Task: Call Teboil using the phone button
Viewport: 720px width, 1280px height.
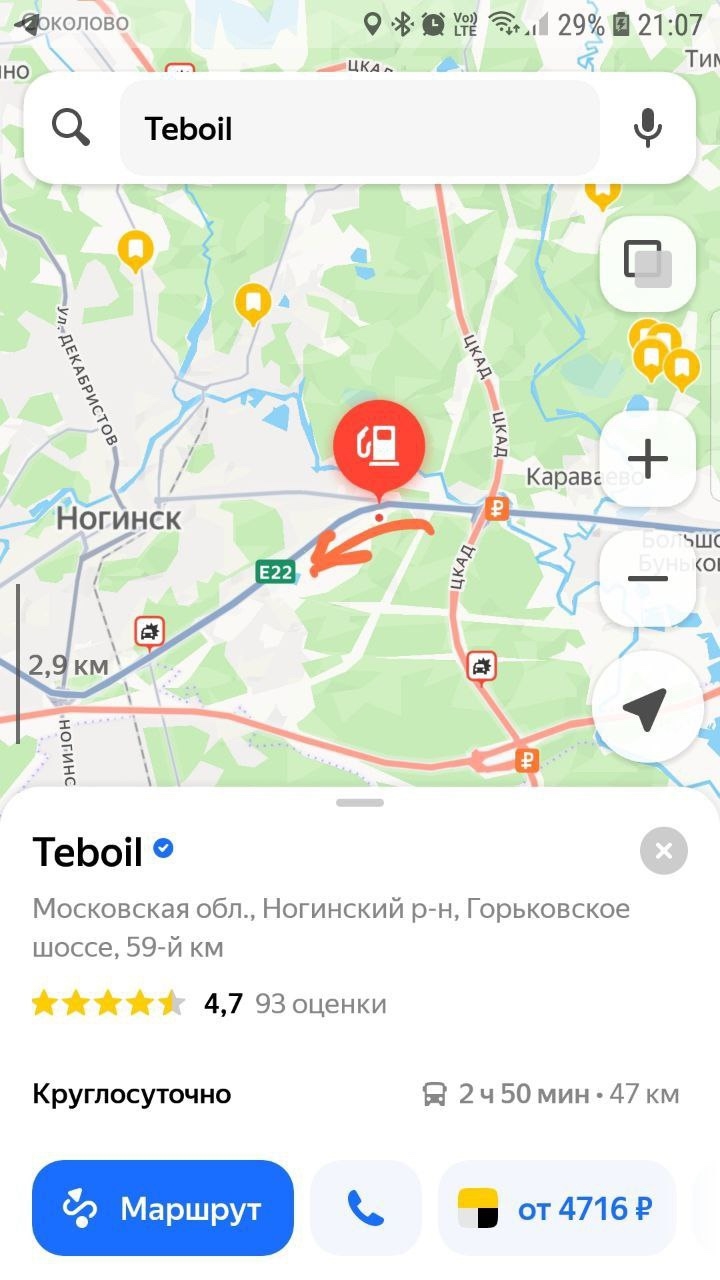Action: coord(365,1208)
